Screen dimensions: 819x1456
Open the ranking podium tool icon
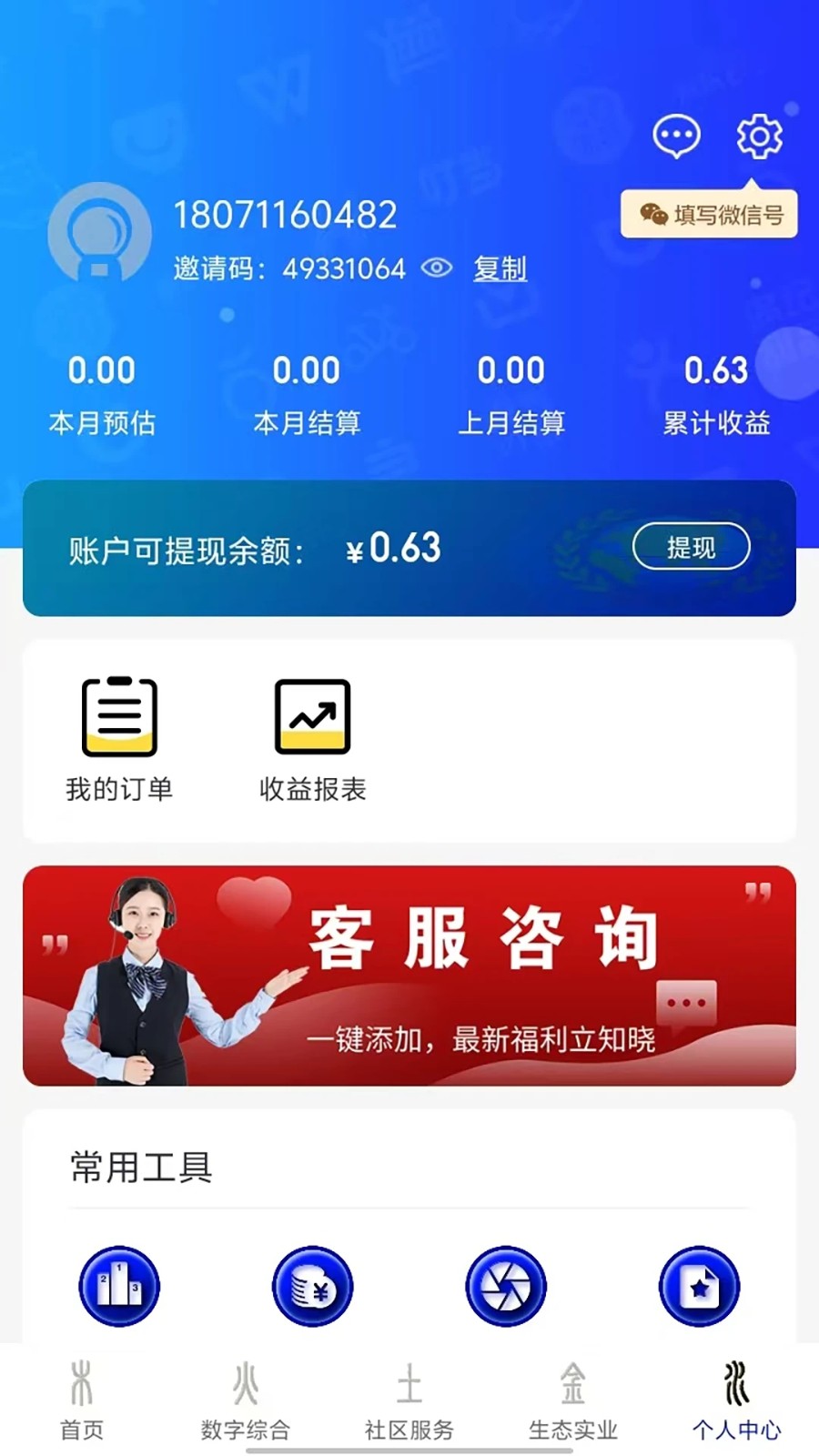pyautogui.click(x=118, y=1285)
